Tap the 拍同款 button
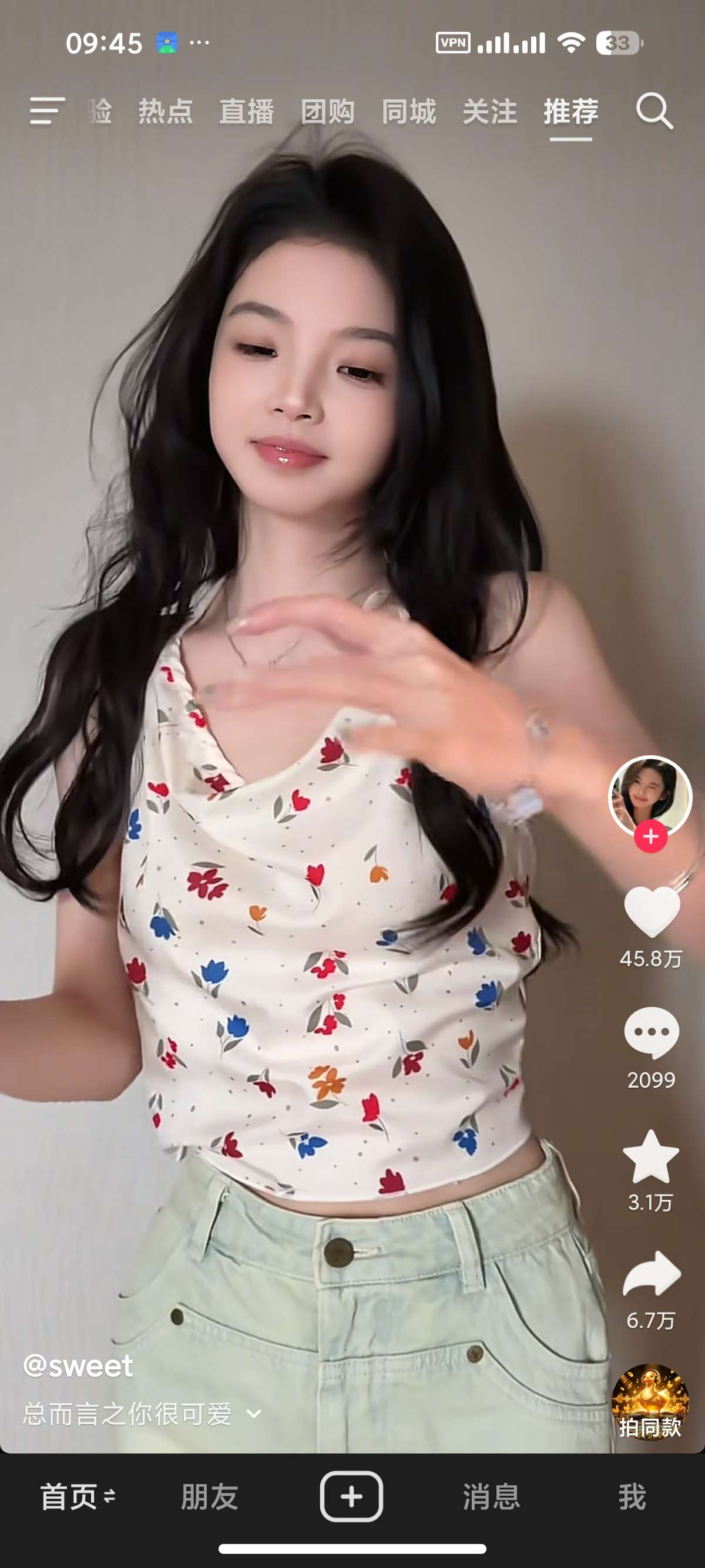705x1568 pixels. [650, 1402]
